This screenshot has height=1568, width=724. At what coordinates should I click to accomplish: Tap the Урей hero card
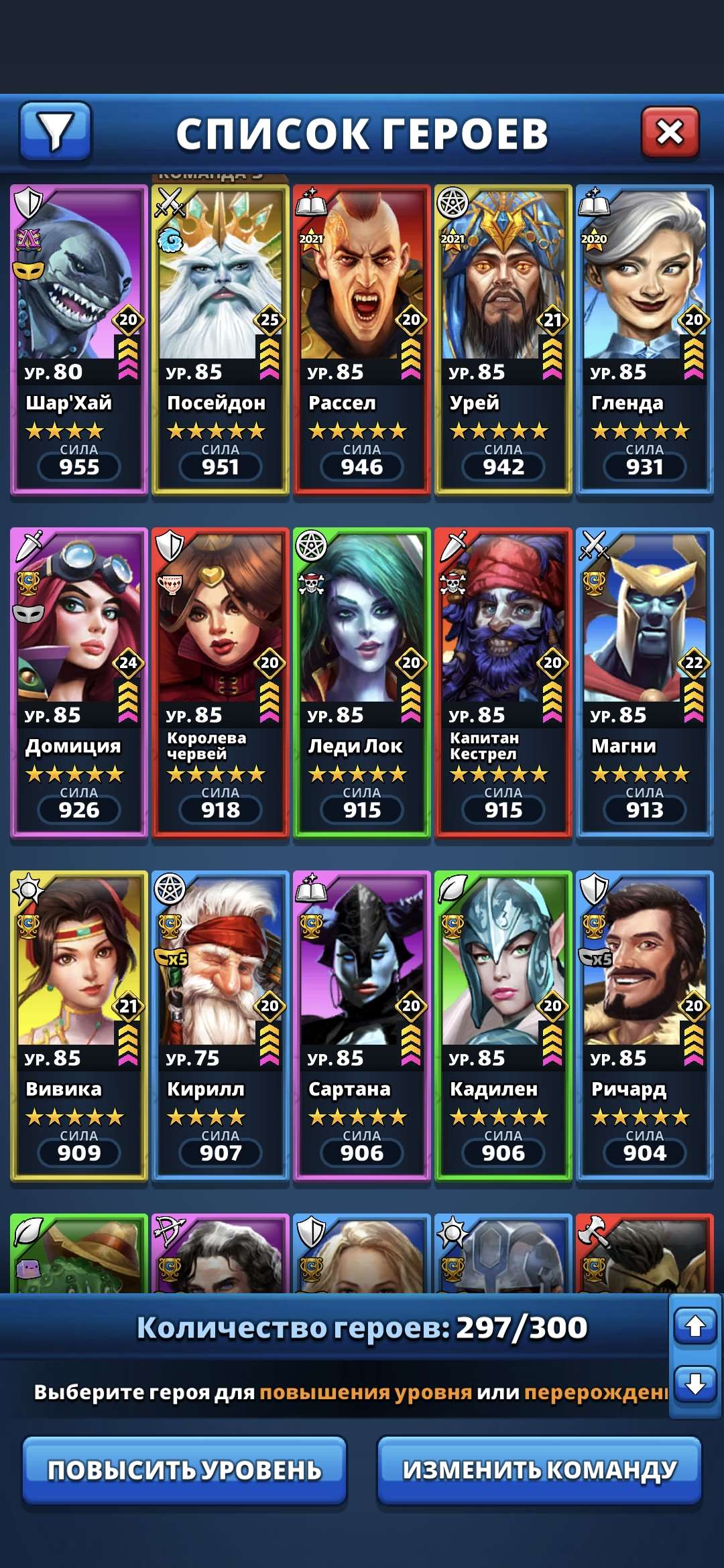pos(503,338)
